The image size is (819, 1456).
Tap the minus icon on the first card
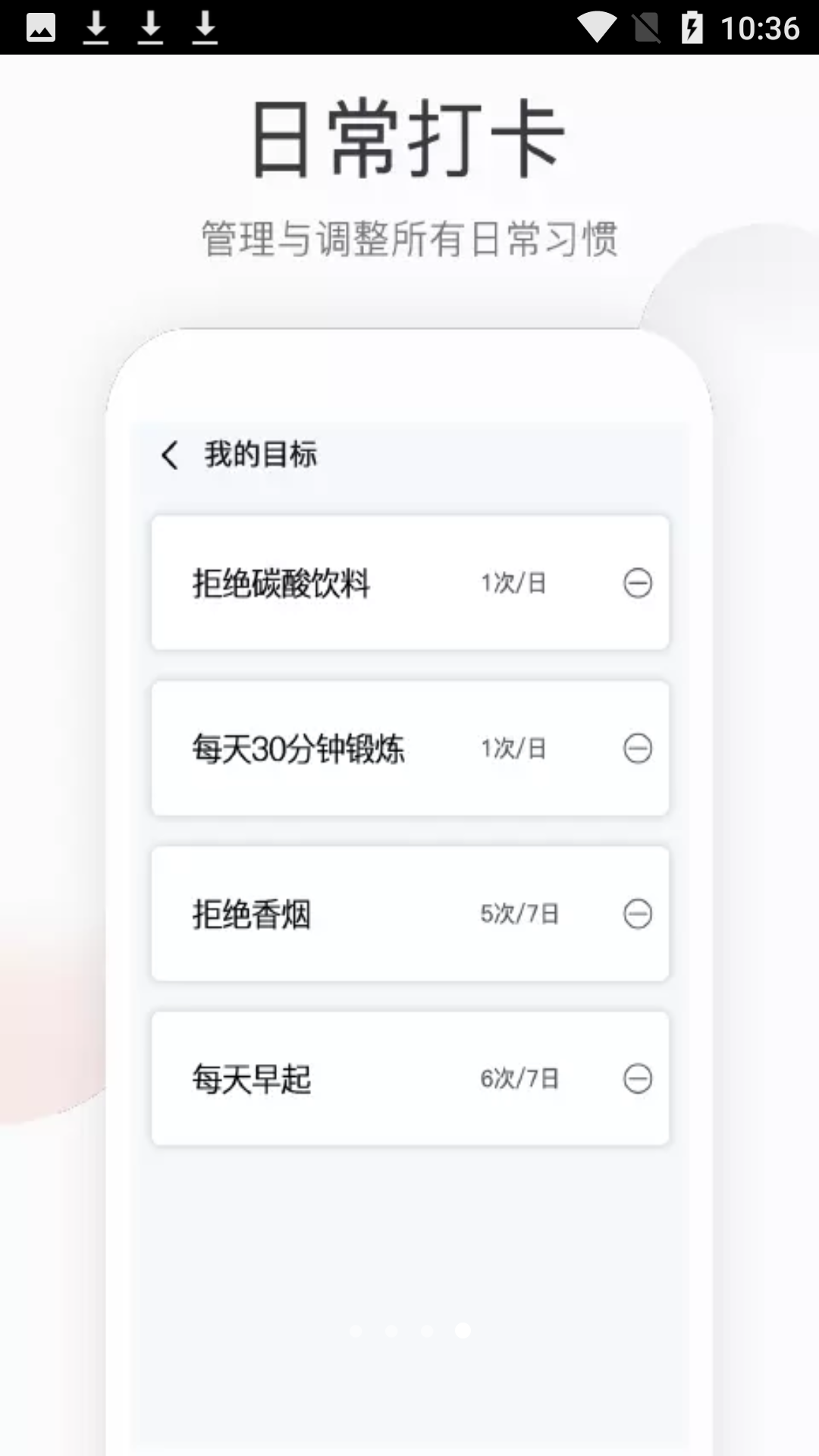pyautogui.click(x=638, y=584)
